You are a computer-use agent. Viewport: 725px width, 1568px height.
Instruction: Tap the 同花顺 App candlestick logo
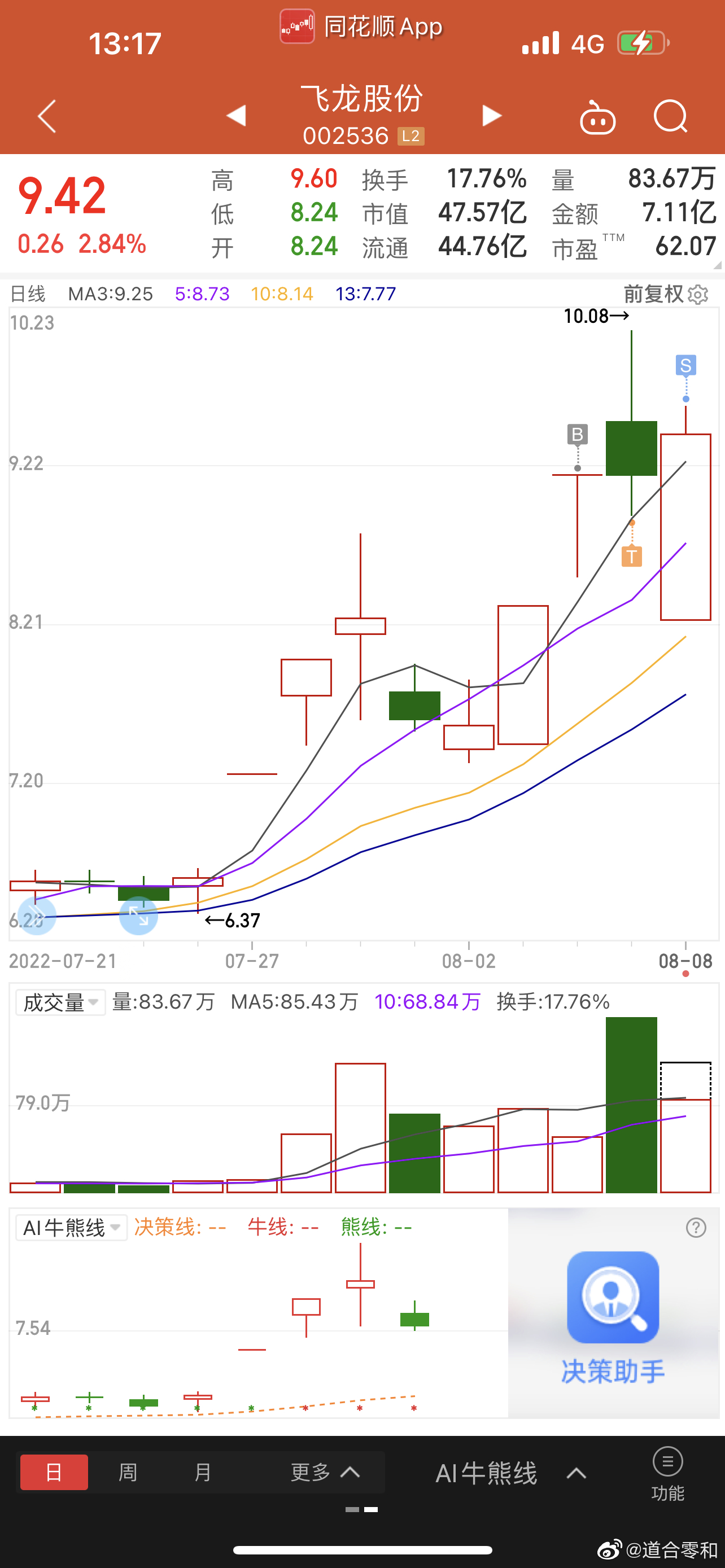[x=296, y=27]
